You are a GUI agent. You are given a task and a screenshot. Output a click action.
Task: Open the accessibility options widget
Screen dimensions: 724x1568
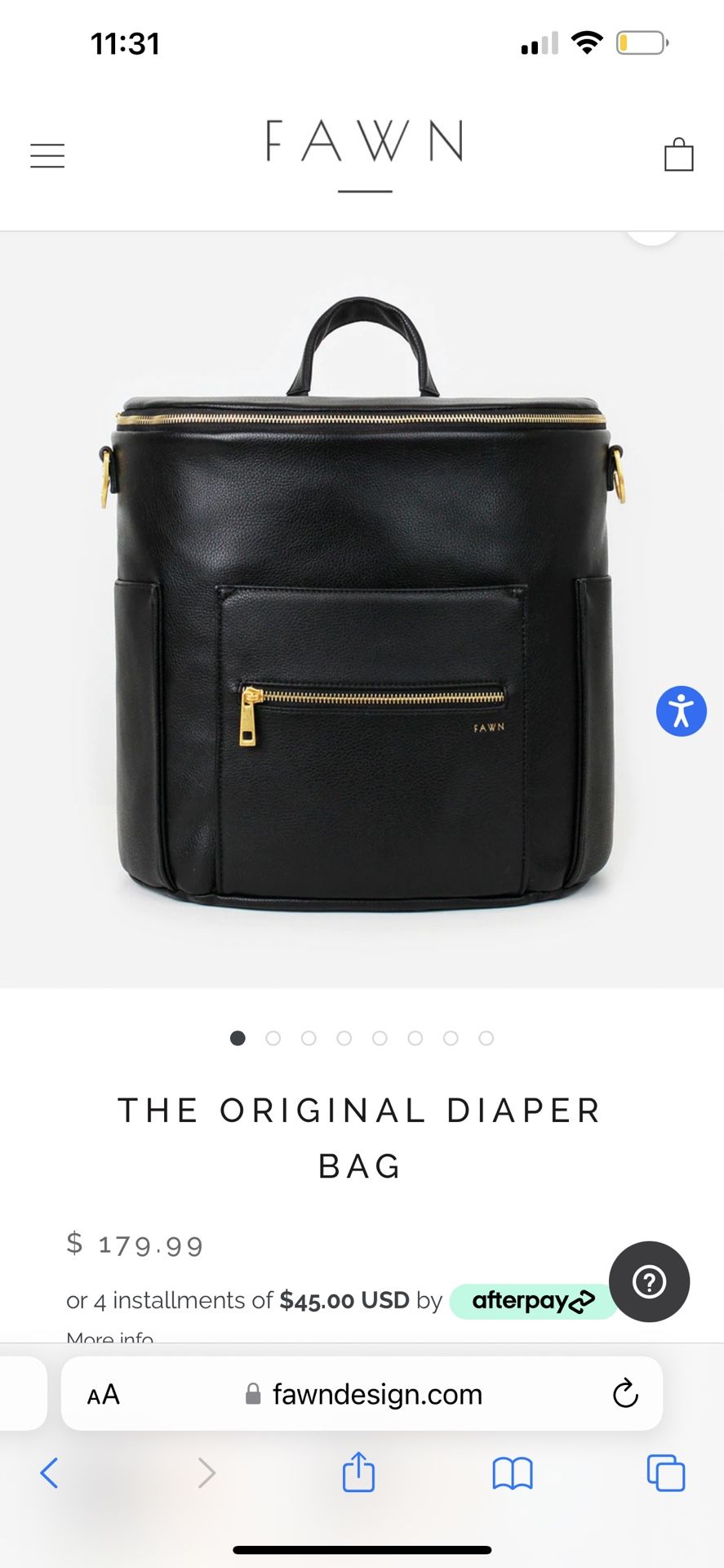pyautogui.click(x=681, y=711)
